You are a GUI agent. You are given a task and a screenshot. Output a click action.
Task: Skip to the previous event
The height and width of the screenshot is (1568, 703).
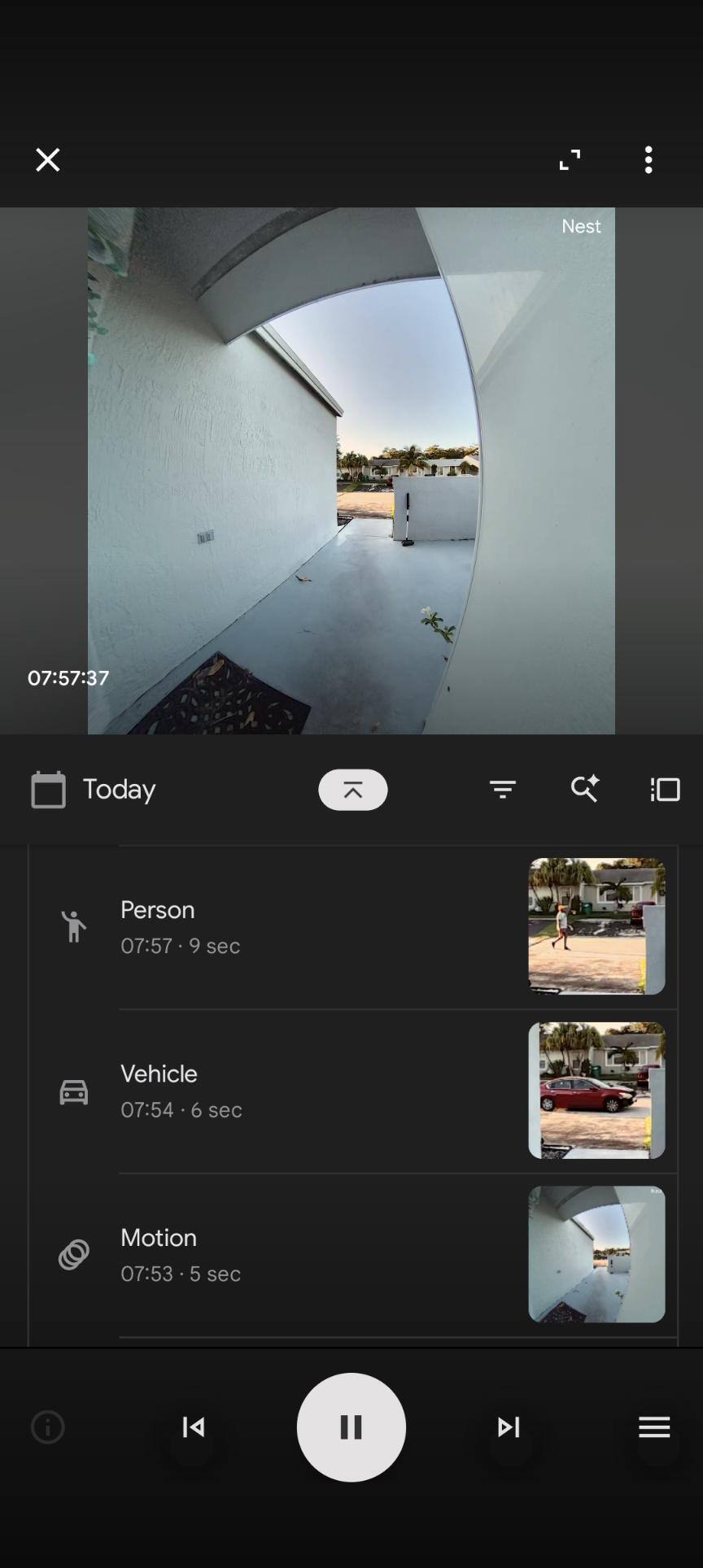(x=194, y=1427)
